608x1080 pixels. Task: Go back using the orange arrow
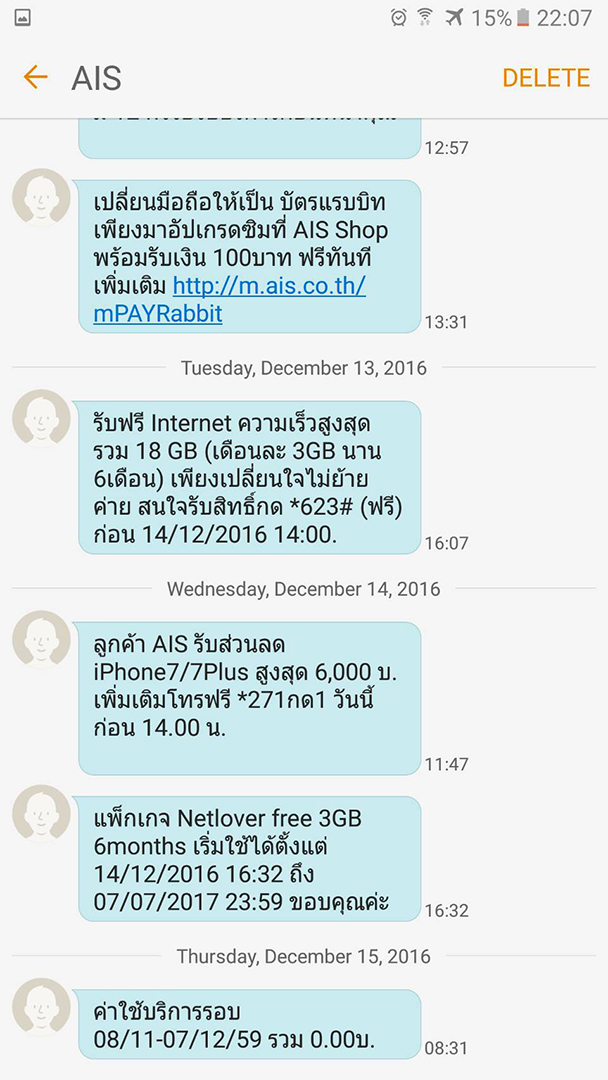click(x=36, y=77)
